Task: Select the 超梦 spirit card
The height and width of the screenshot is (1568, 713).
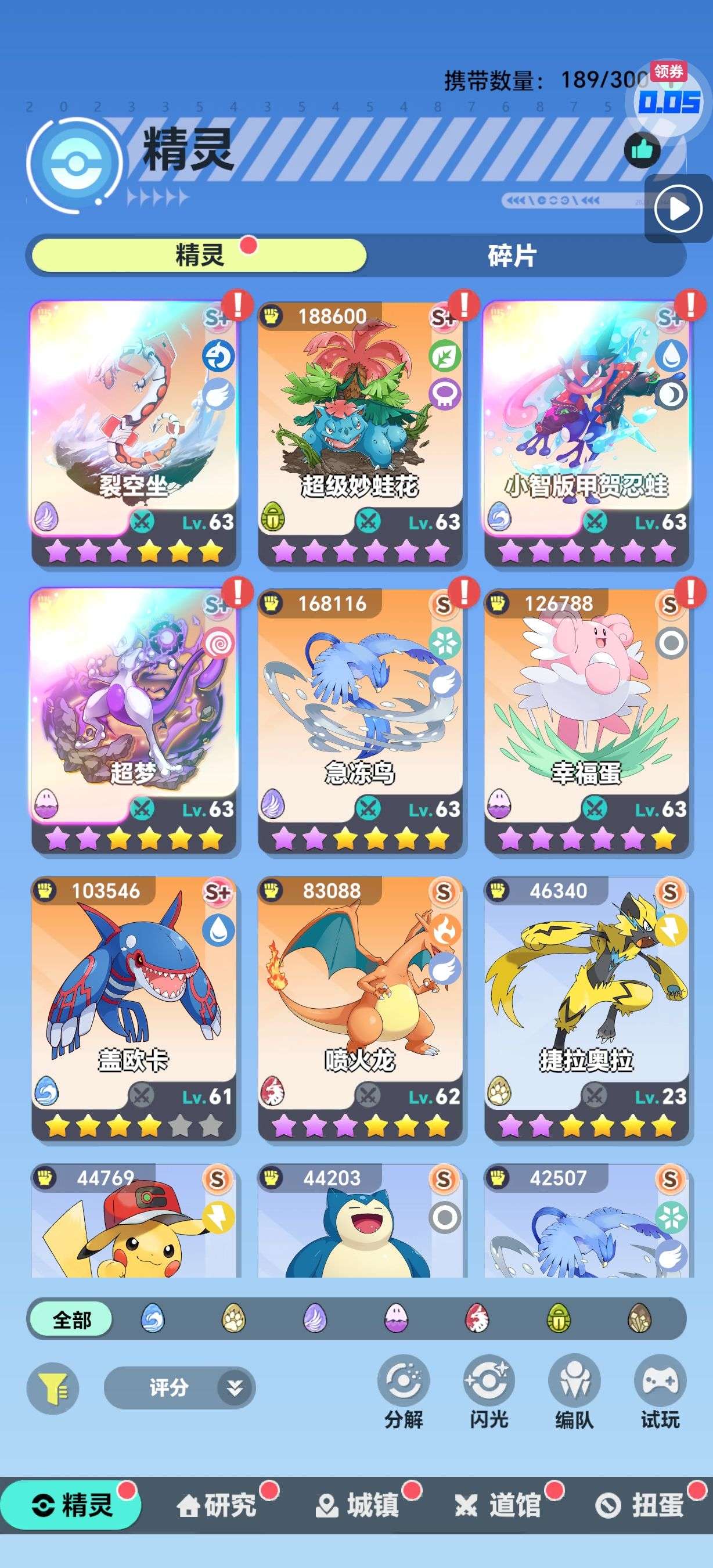Action: tap(134, 721)
